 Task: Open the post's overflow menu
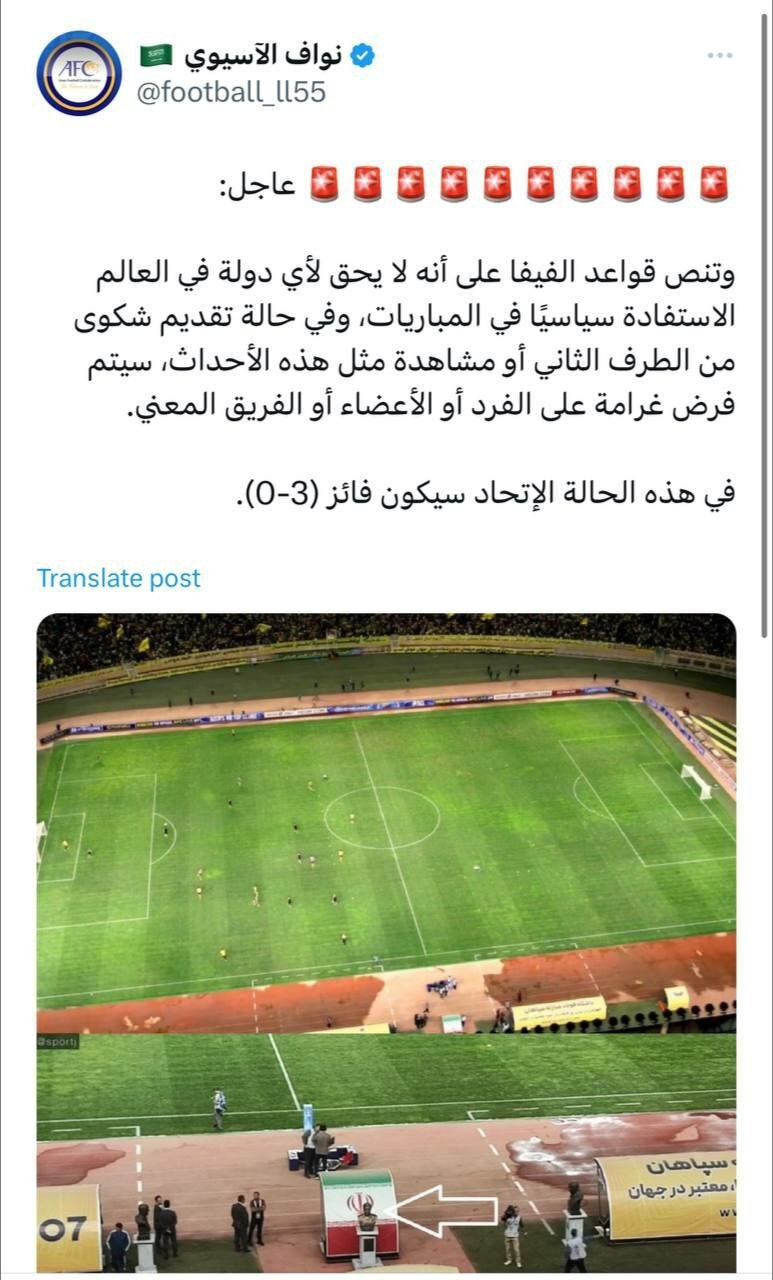[x=720, y=56]
